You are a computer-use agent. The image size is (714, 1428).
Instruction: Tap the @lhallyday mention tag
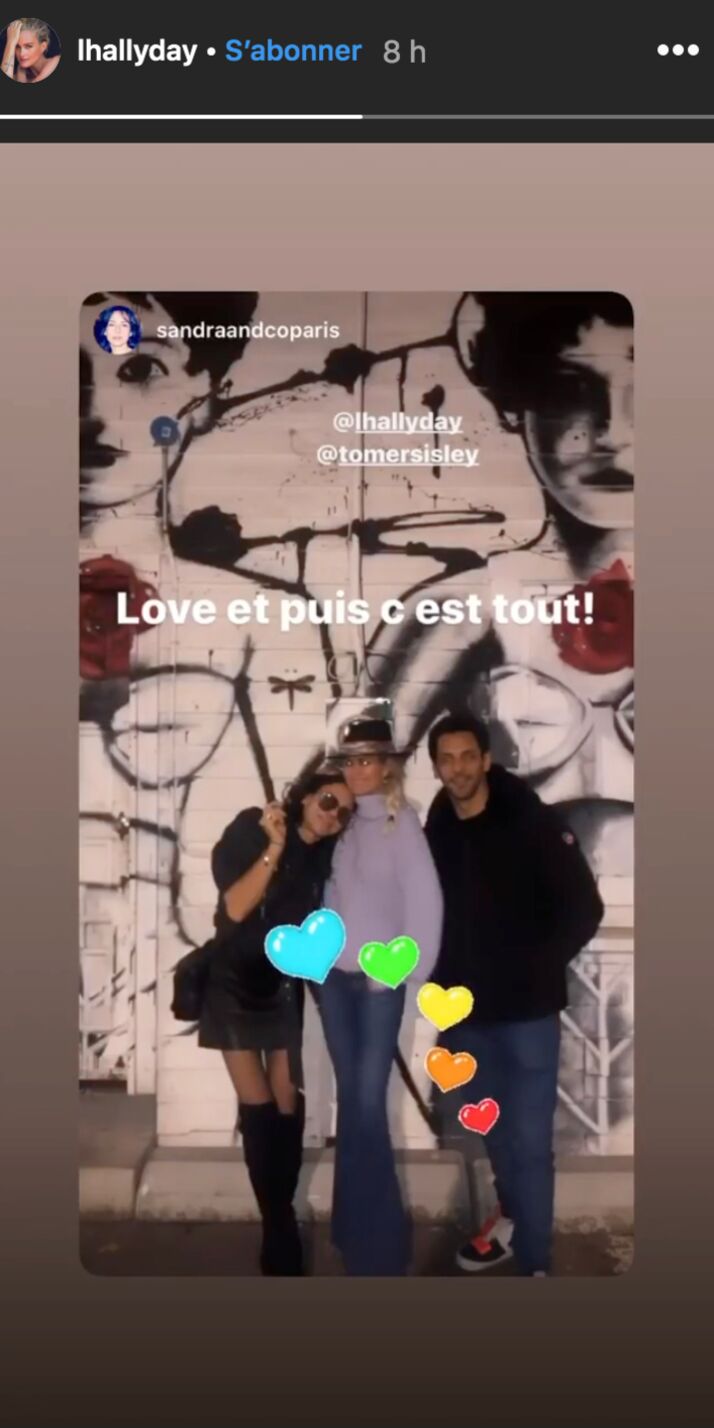coord(397,421)
